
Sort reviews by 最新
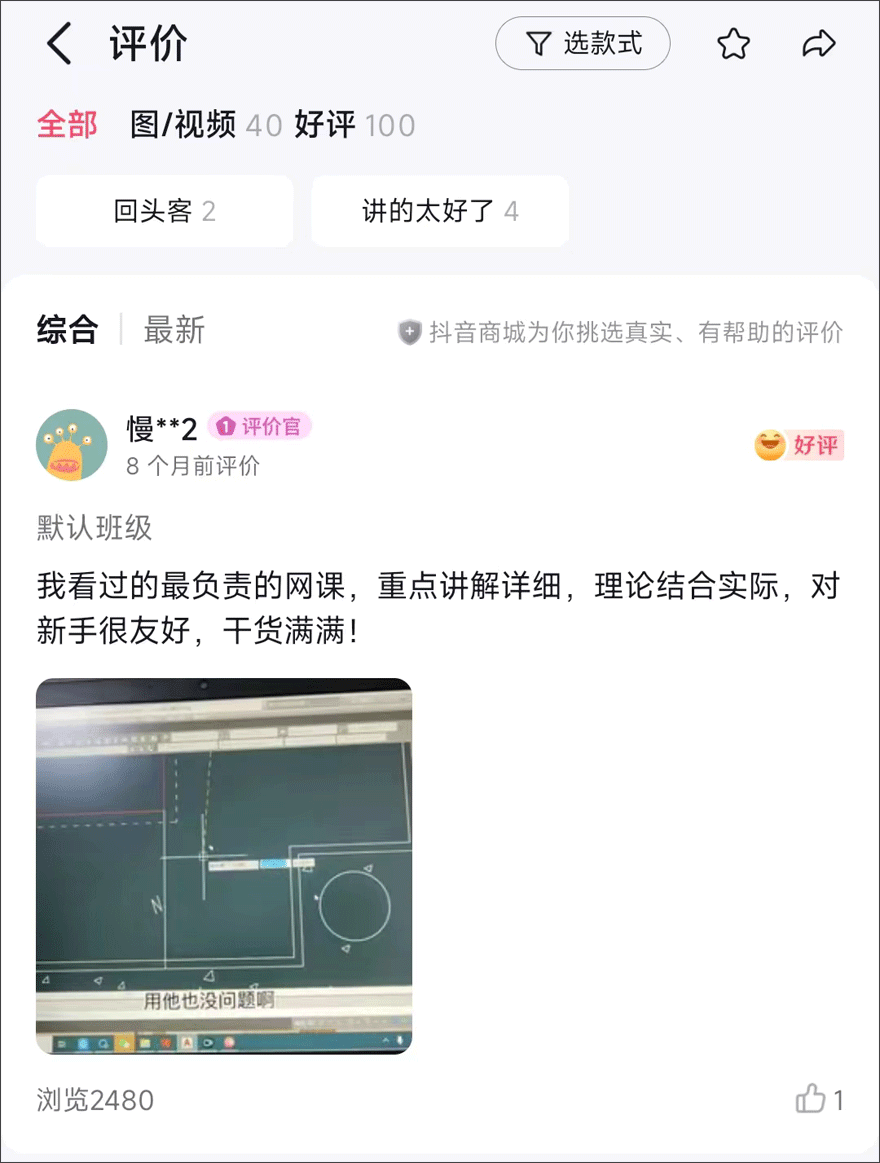(174, 329)
